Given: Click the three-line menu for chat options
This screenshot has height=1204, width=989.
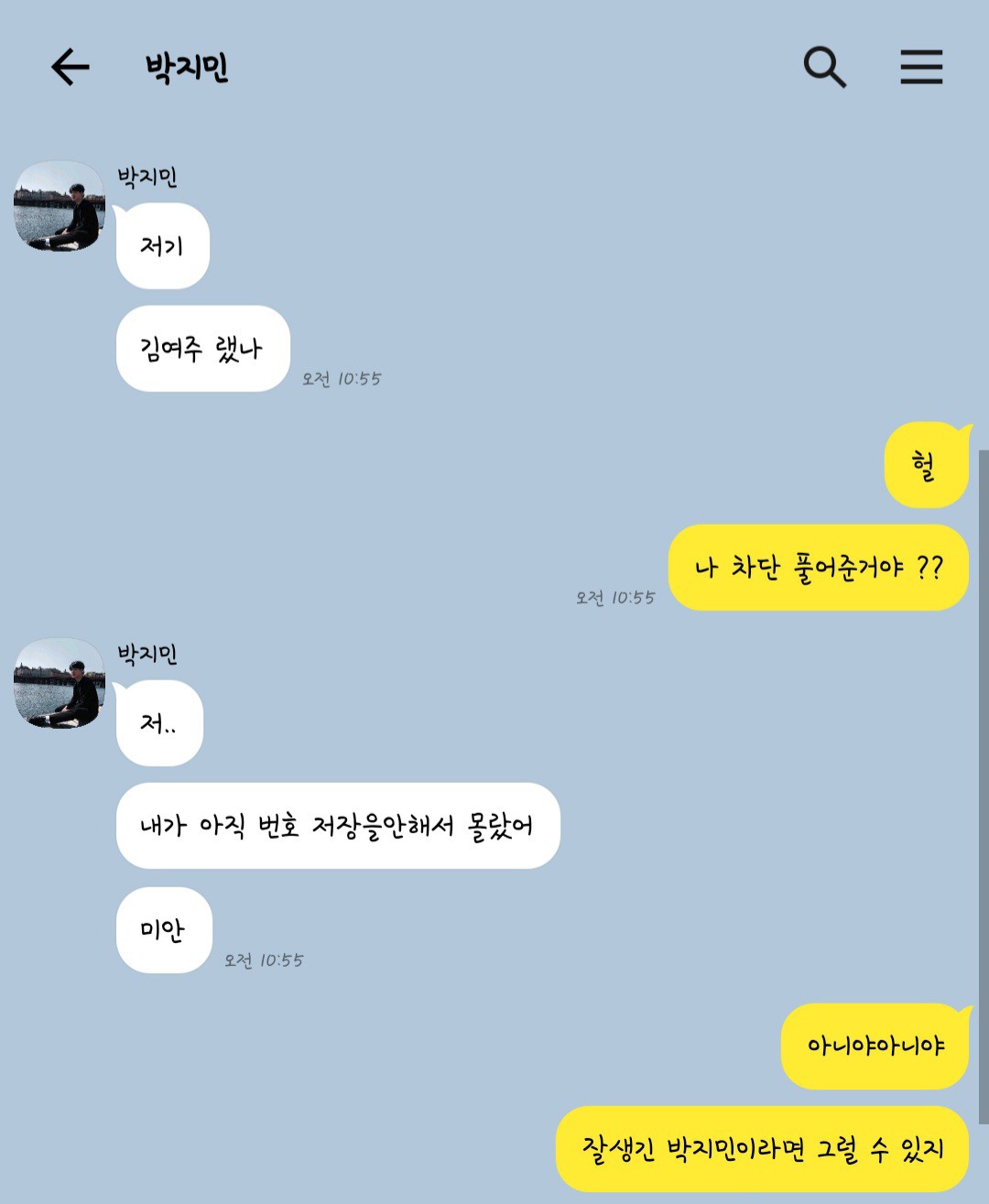Looking at the screenshot, I should coord(921,66).
